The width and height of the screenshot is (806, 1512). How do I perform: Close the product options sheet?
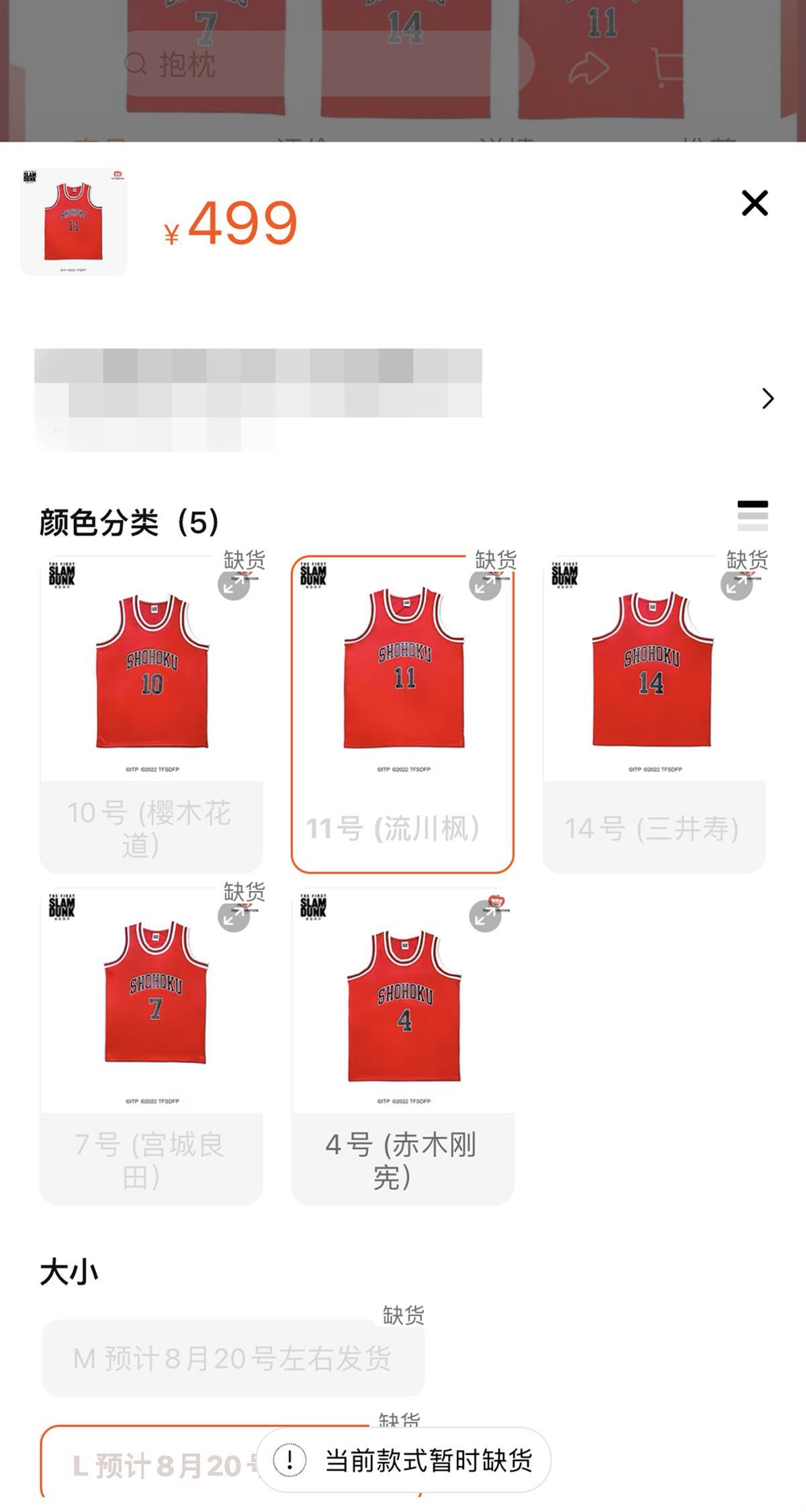pos(754,203)
